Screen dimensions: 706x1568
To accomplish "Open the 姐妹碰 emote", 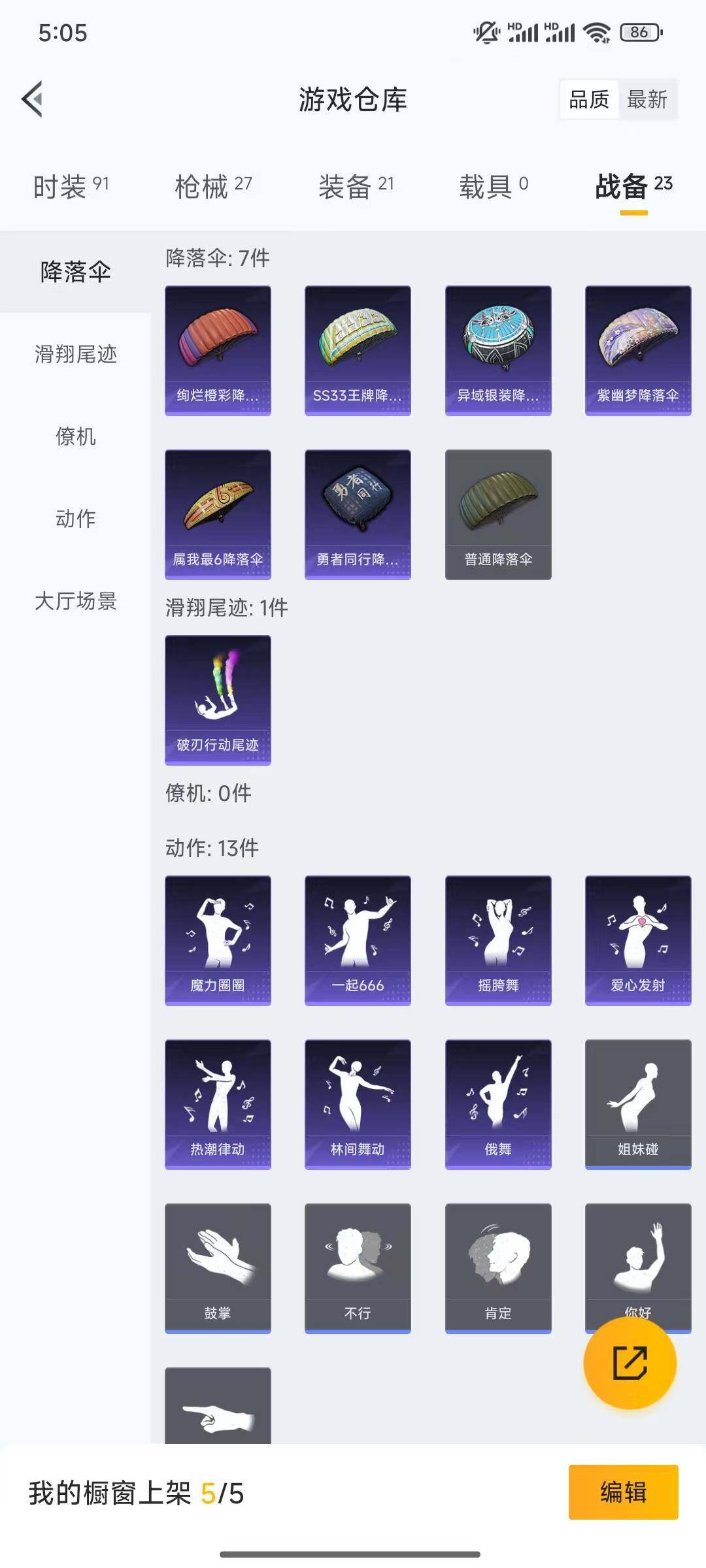I will click(637, 1104).
